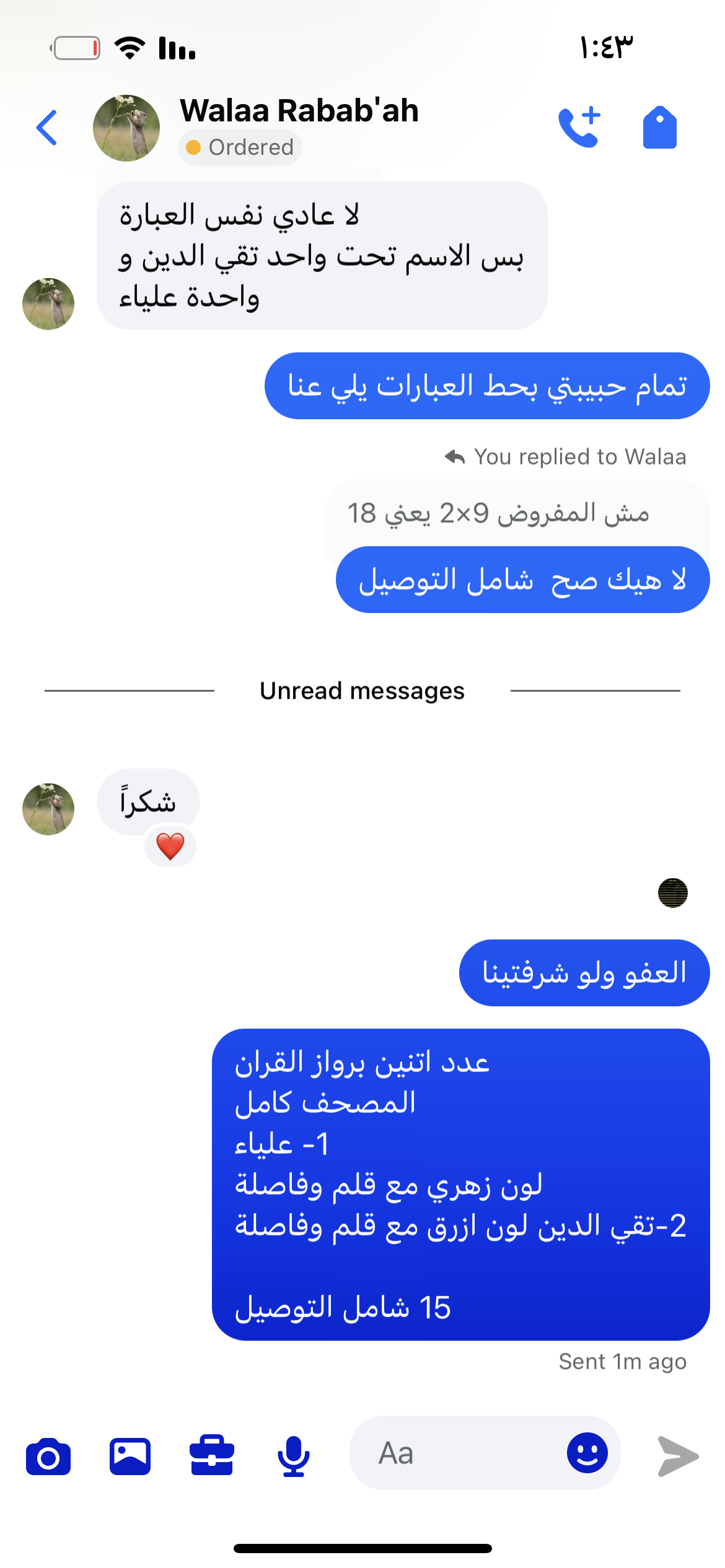Screen dimensions: 725x1568
Task: Open the order label tag icon
Action: tap(659, 128)
